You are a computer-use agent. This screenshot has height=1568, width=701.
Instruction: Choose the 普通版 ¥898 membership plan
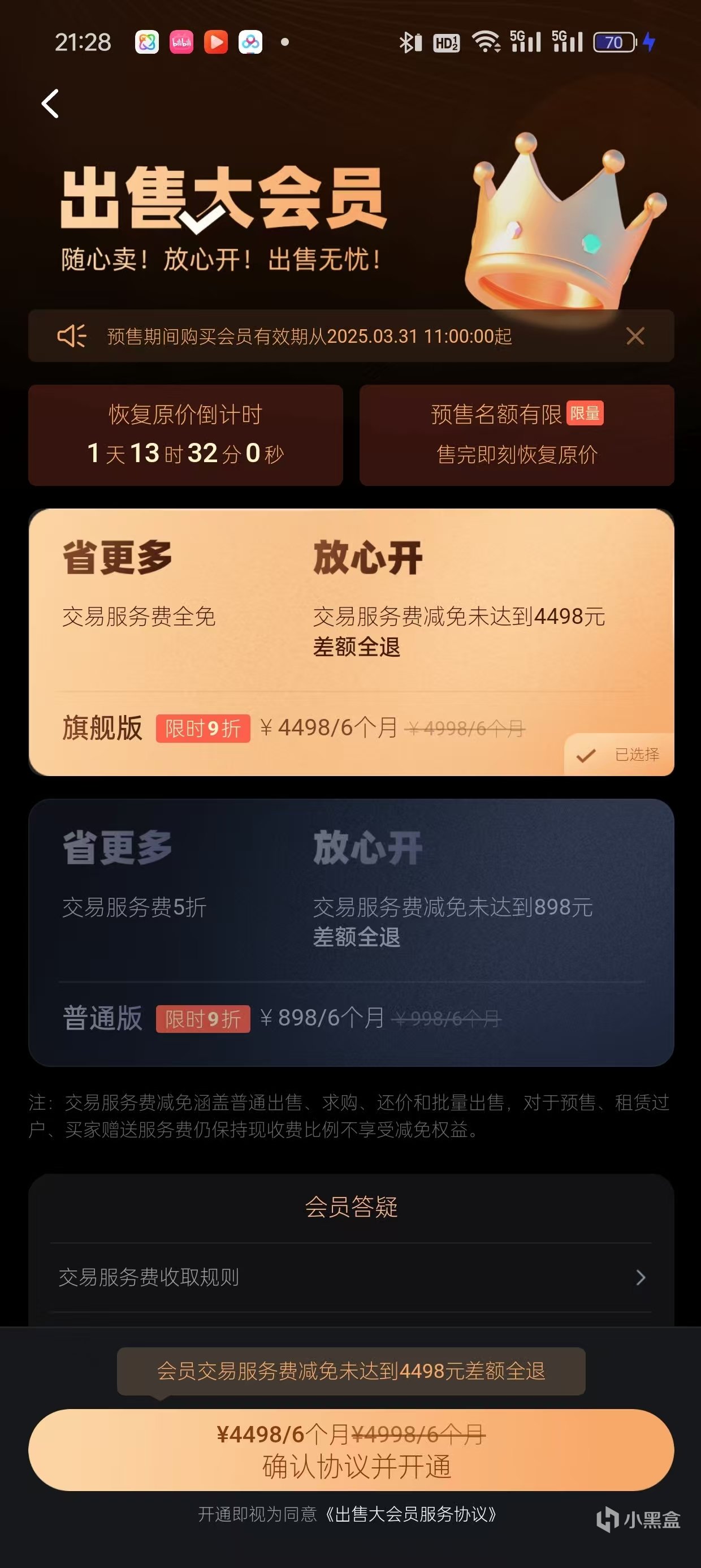click(x=350, y=932)
